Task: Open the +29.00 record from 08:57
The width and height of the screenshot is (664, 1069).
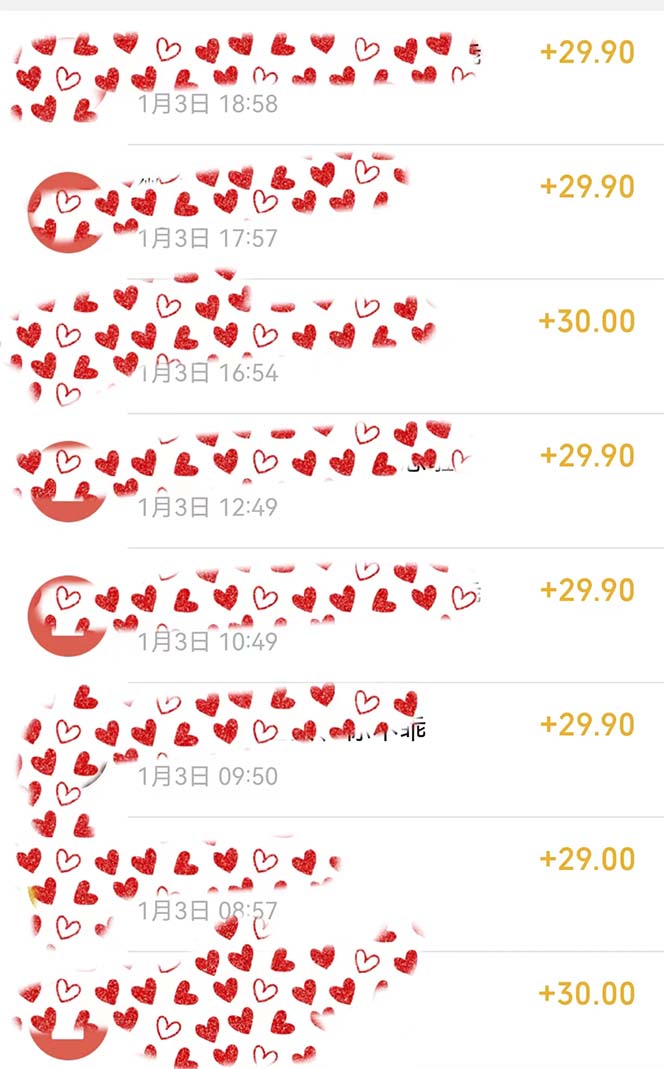Action: click(x=332, y=884)
